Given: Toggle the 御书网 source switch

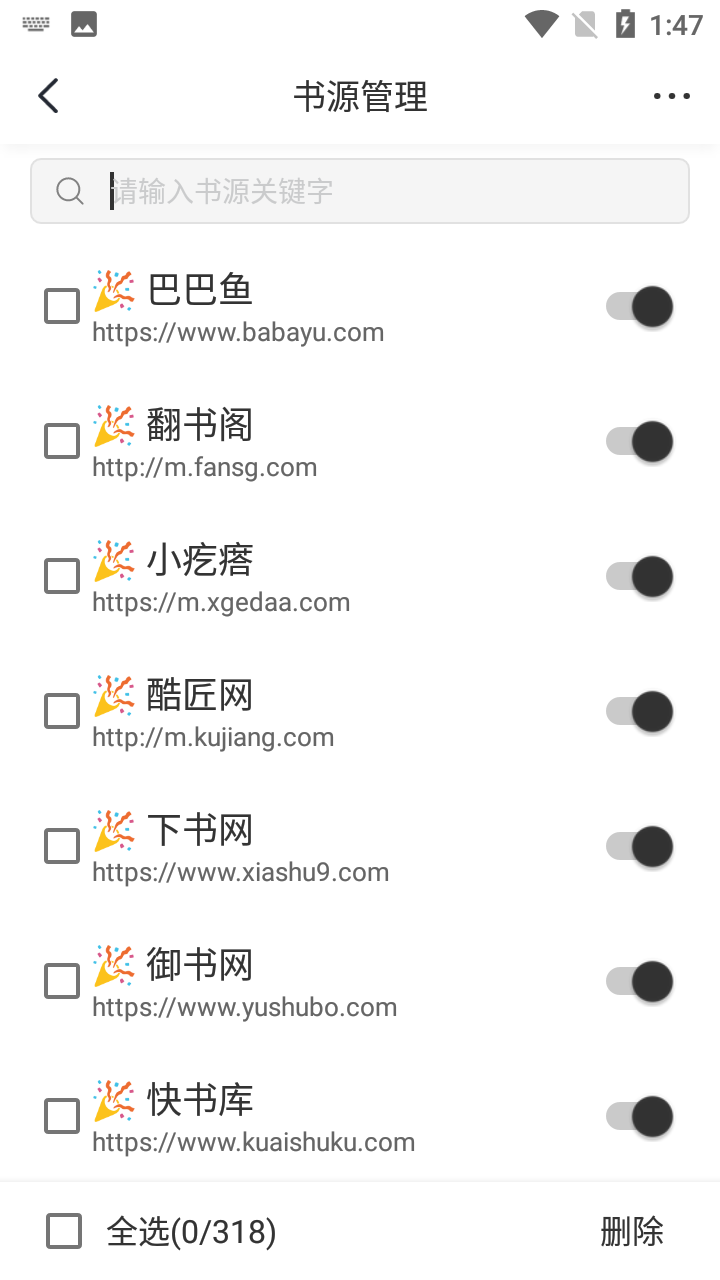Looking at the screenshot, I should (640, 981).
